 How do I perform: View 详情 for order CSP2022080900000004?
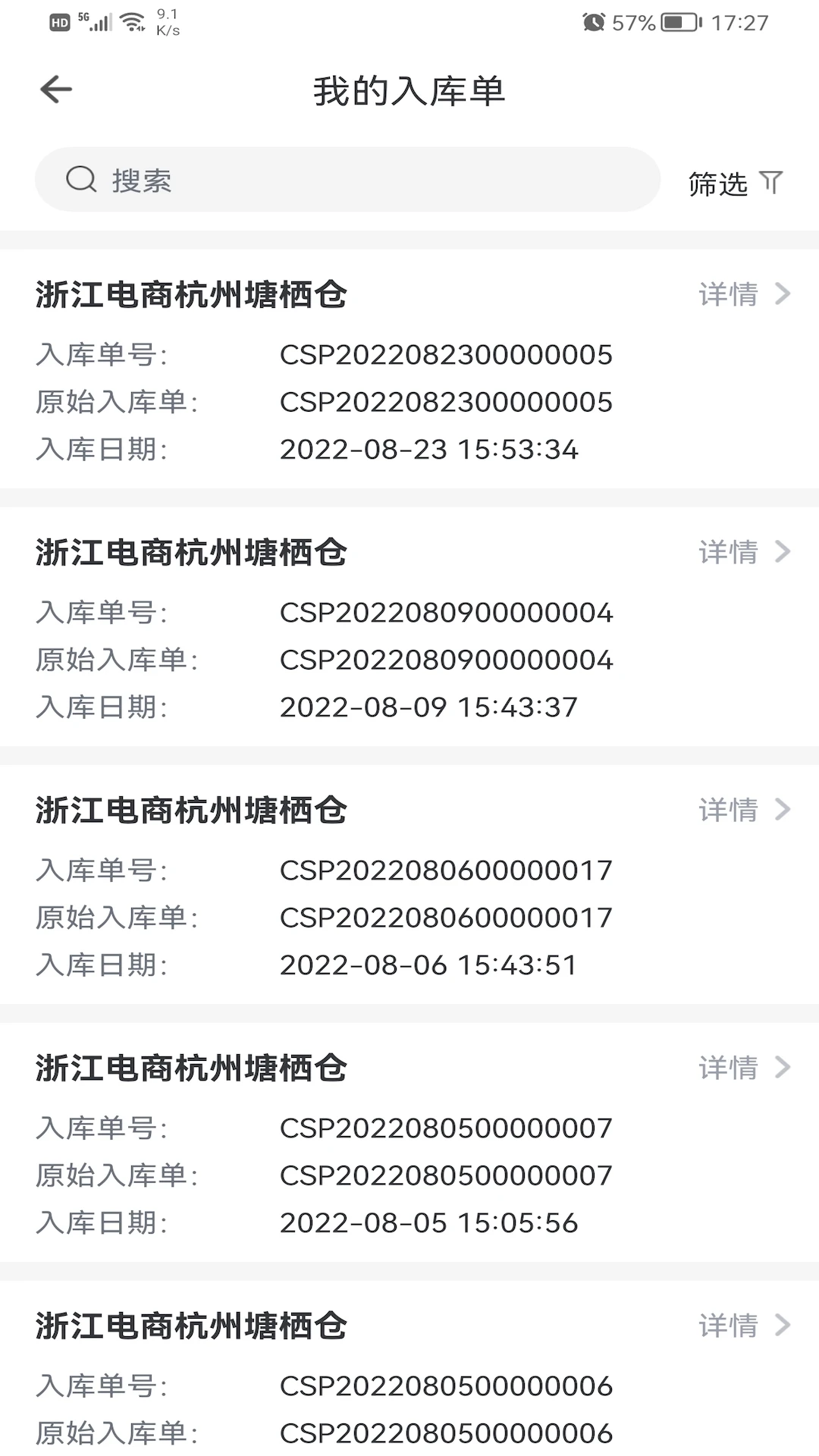click(x=743, y=552)
